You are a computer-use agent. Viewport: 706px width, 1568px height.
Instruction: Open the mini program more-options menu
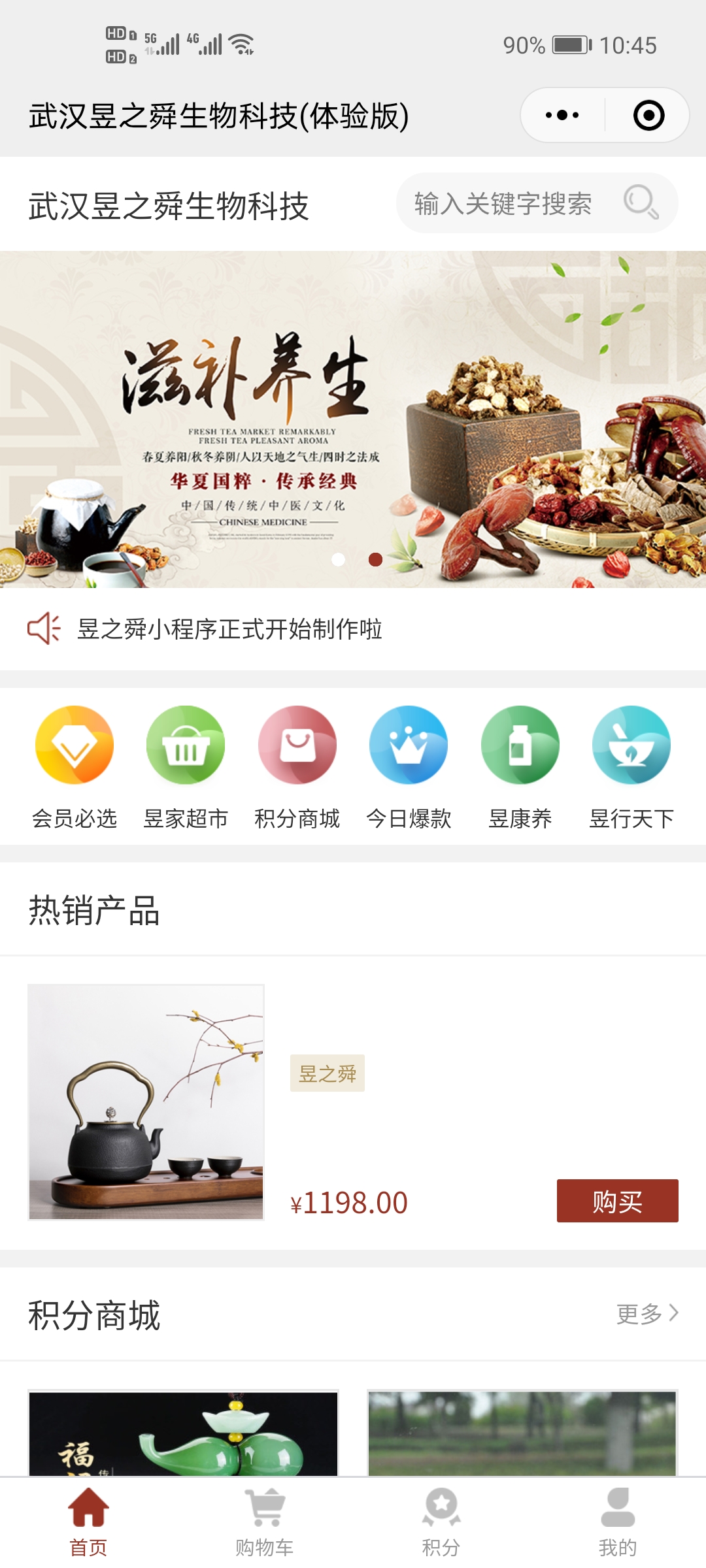562,116
